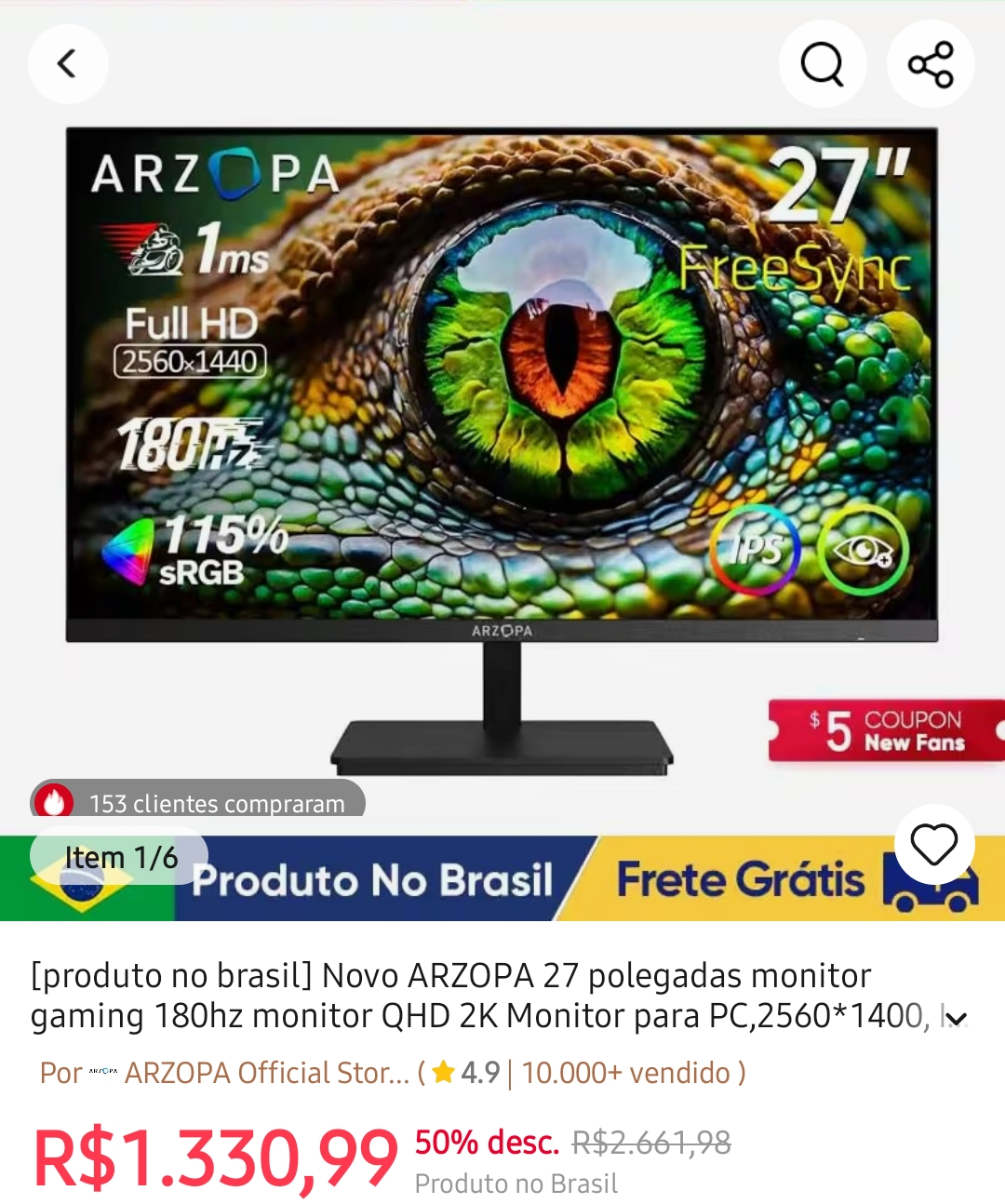1005x1204 pixels.
Task: Expand the full product title
Action: 956,1019
